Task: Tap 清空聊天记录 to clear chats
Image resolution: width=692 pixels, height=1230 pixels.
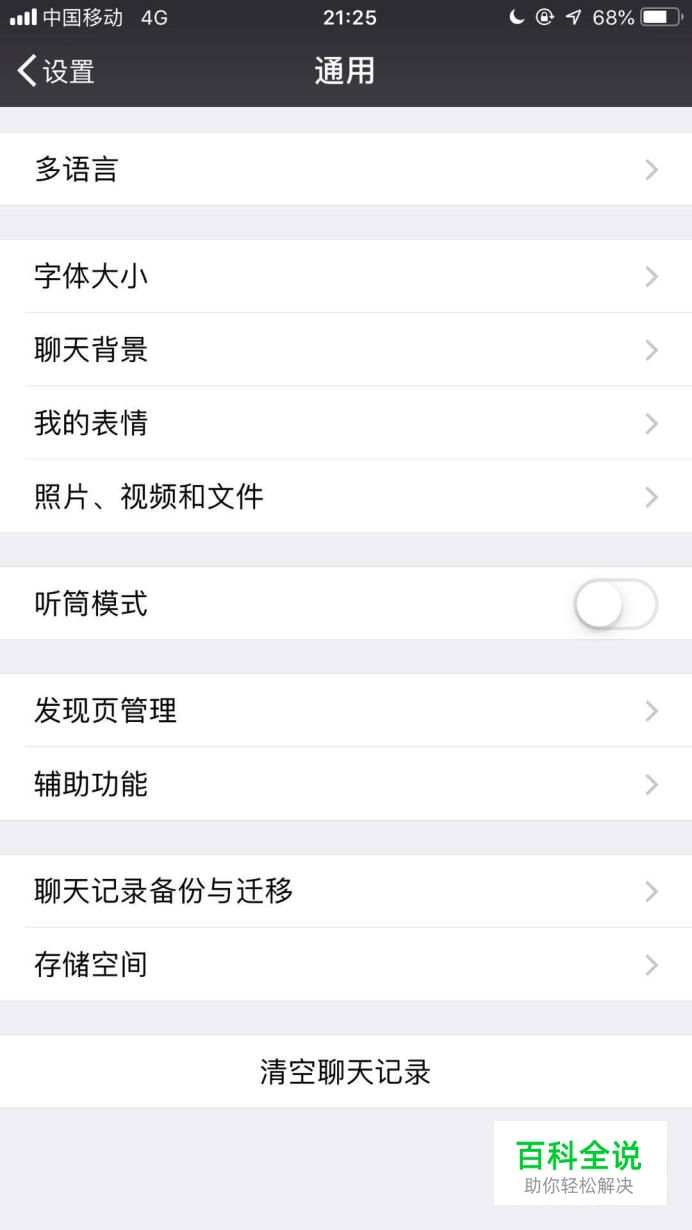Action: [345, 1072]
